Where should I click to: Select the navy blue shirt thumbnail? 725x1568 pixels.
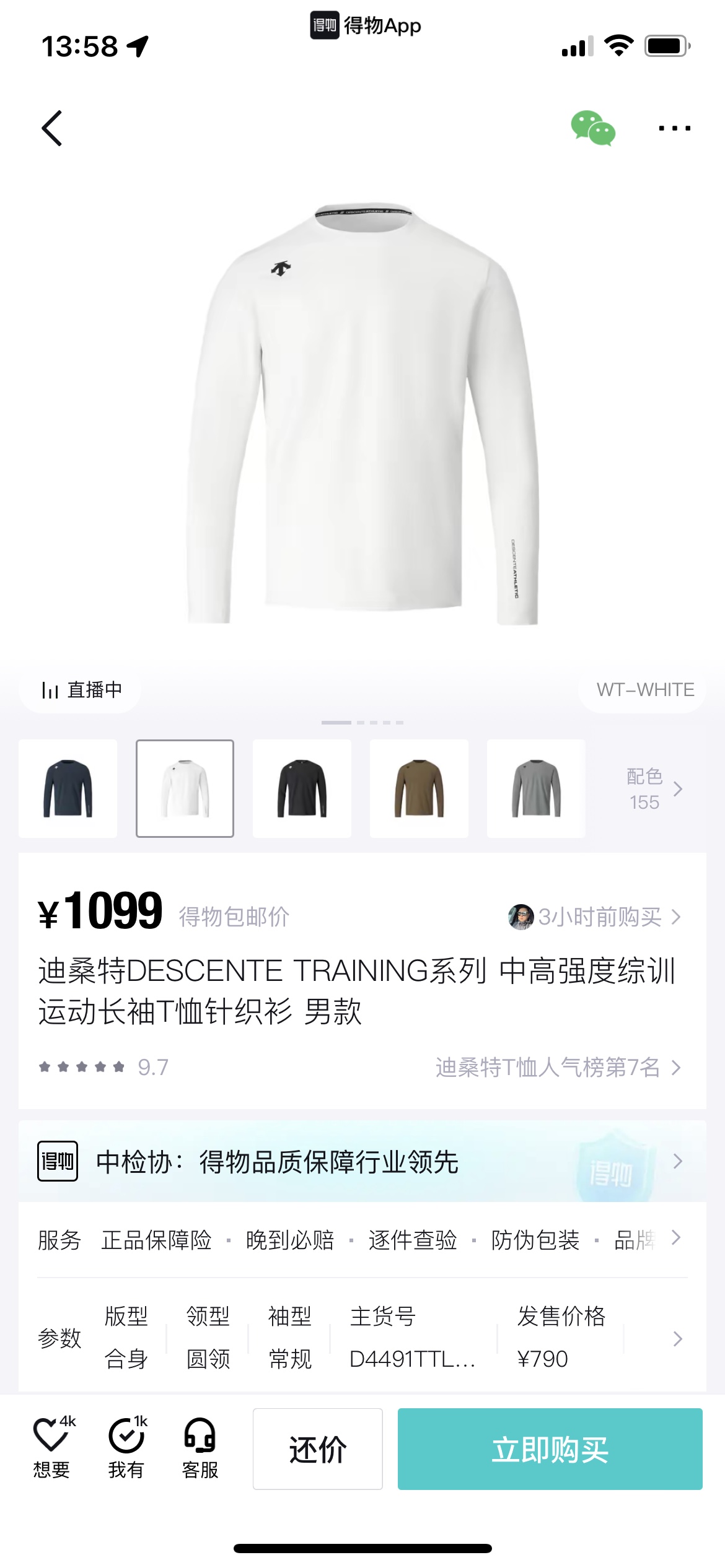pos(68,788)
